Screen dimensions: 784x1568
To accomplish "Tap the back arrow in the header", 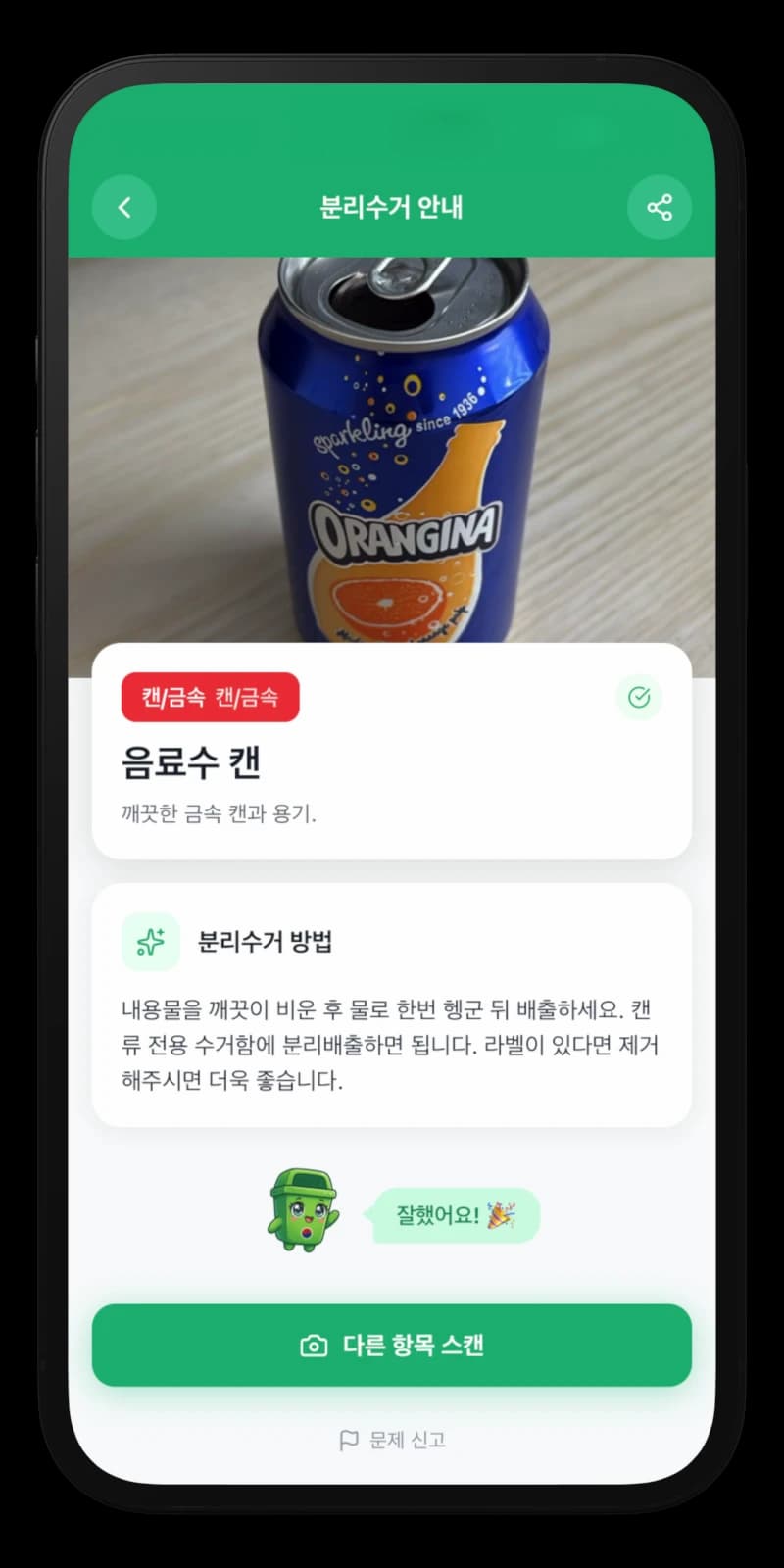I will point(124,207).
